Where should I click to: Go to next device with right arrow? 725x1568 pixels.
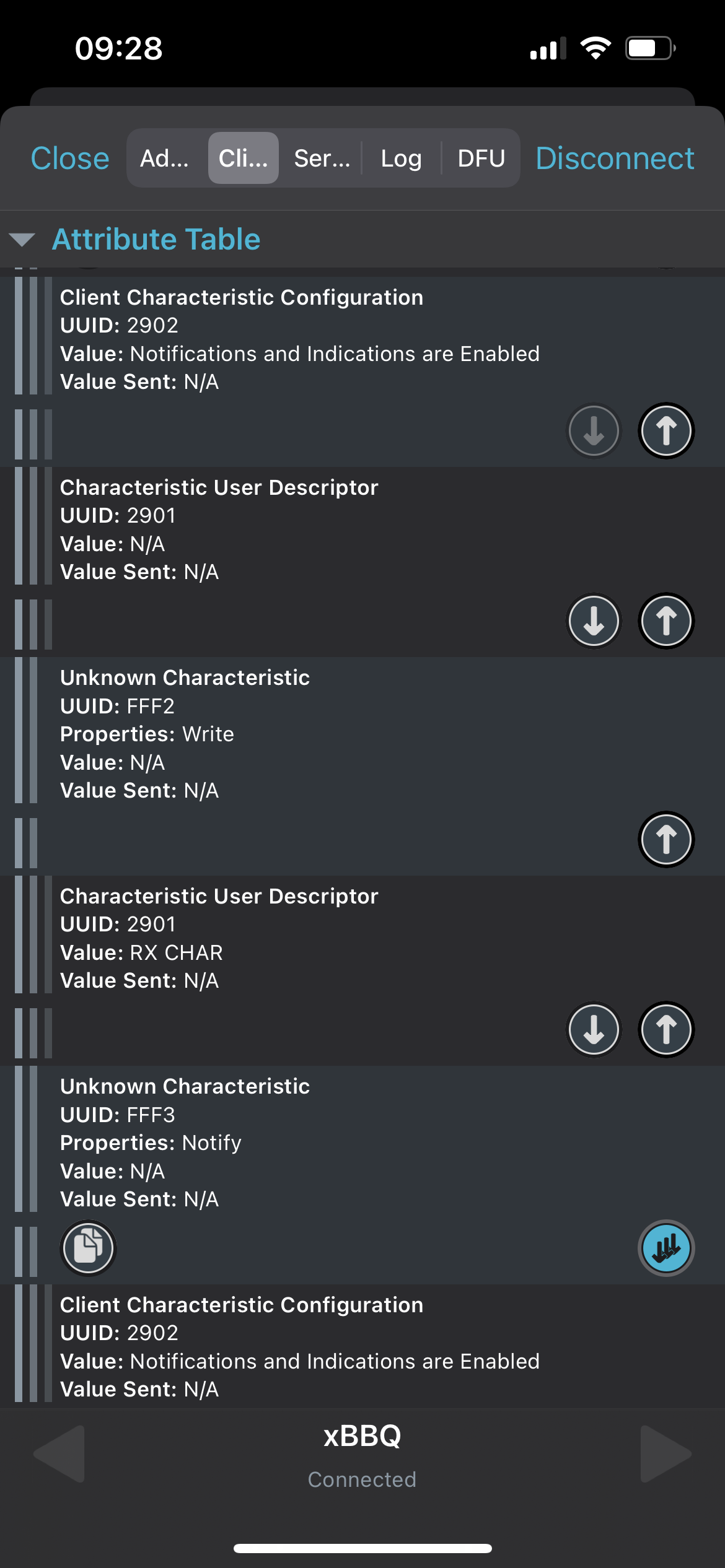coord(666,1453)
